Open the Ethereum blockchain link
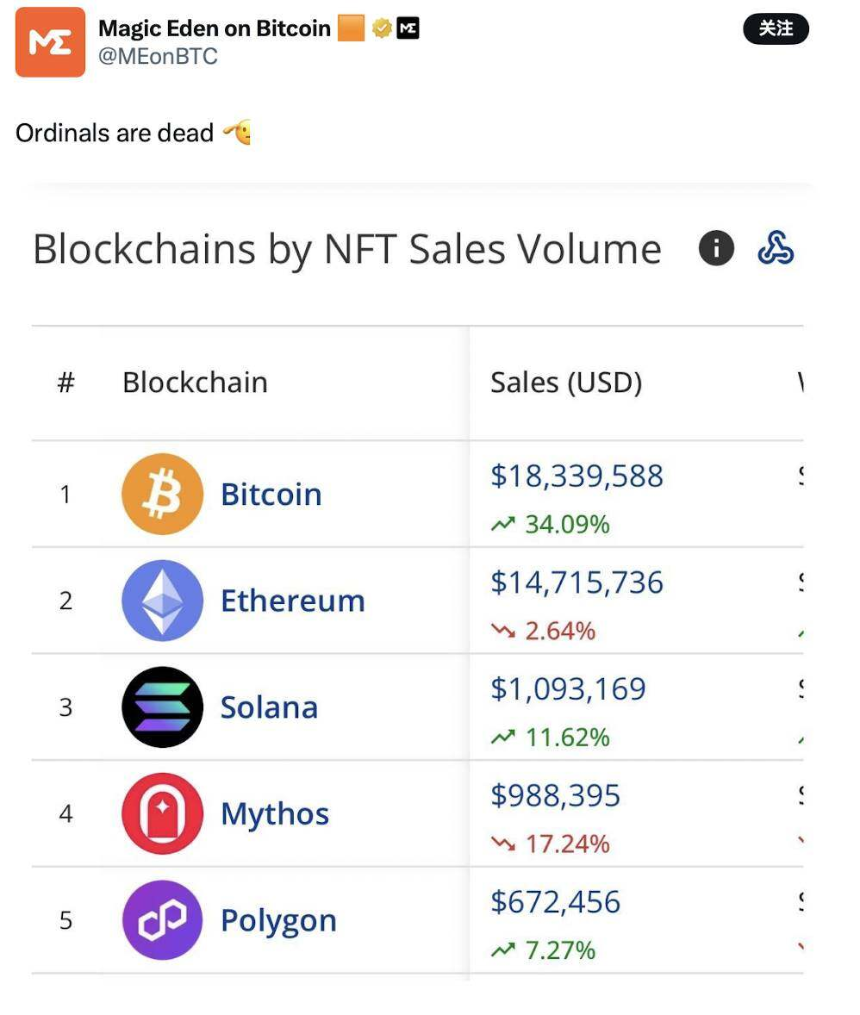 pos(291,600)
